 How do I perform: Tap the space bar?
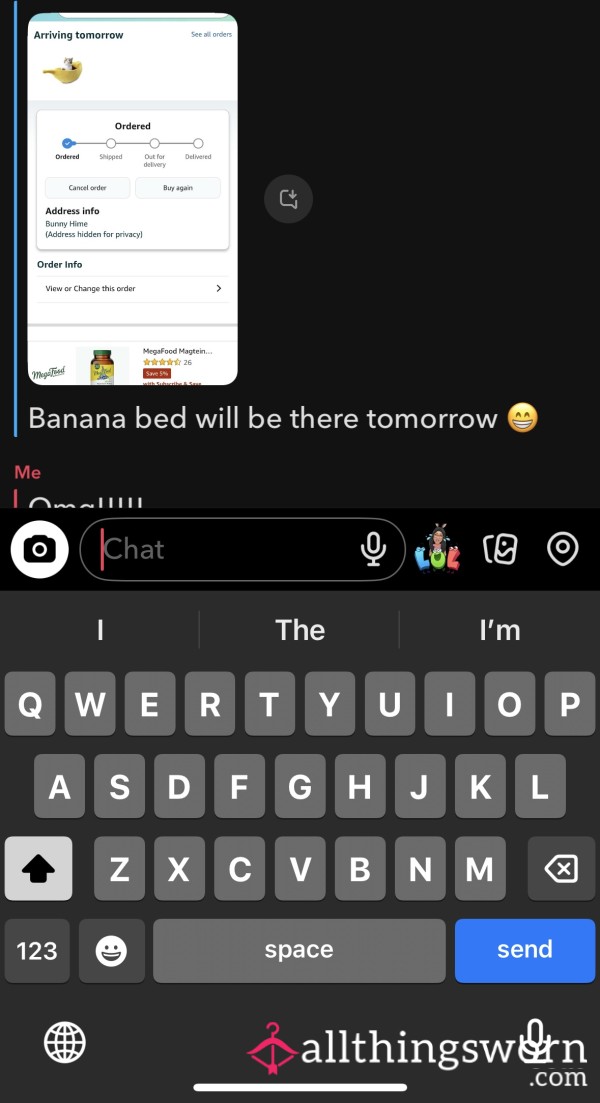coord(299,950)
